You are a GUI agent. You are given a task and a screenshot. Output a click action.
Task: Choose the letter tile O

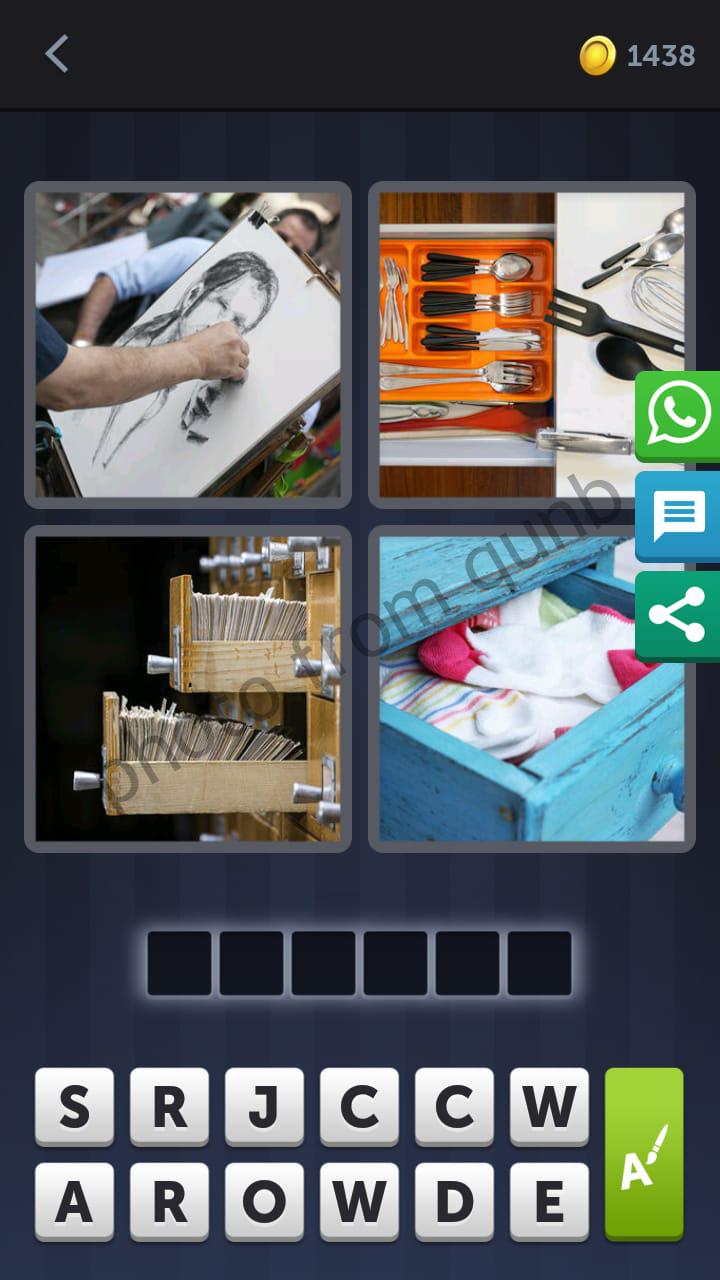coord(264,1201)
